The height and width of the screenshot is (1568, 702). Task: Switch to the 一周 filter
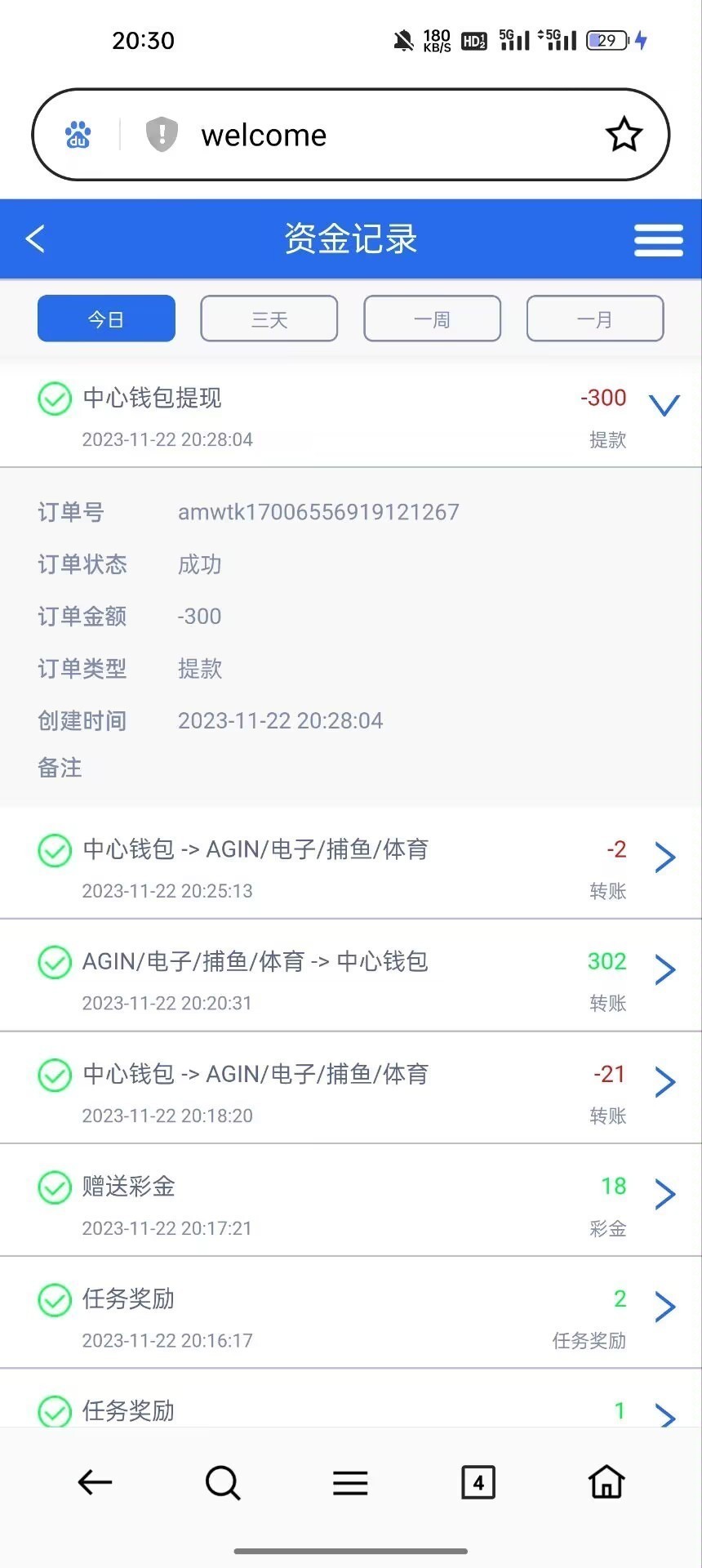point(432,318)
